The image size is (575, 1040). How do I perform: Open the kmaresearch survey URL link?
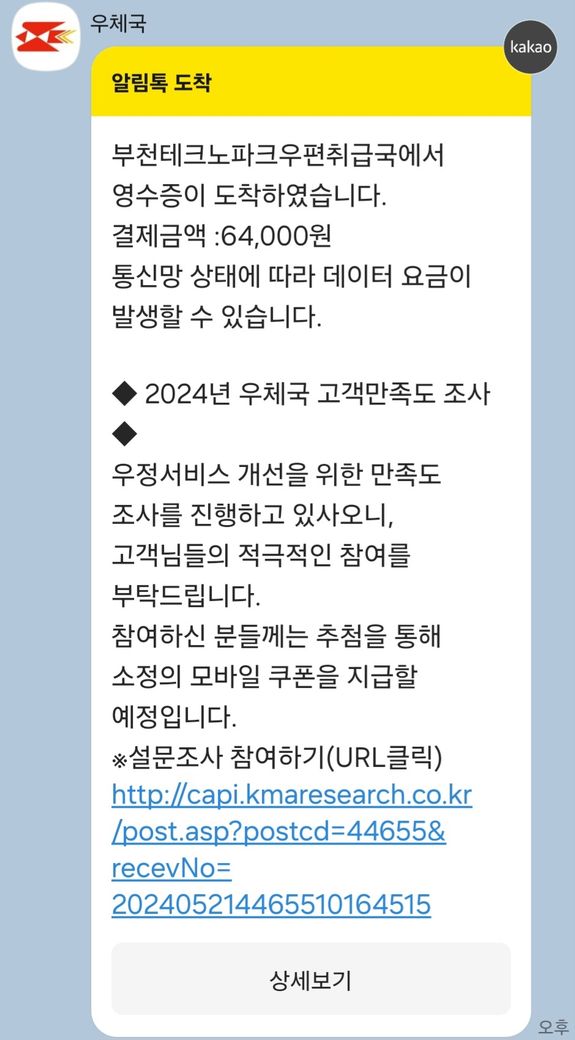coord(292,849)
